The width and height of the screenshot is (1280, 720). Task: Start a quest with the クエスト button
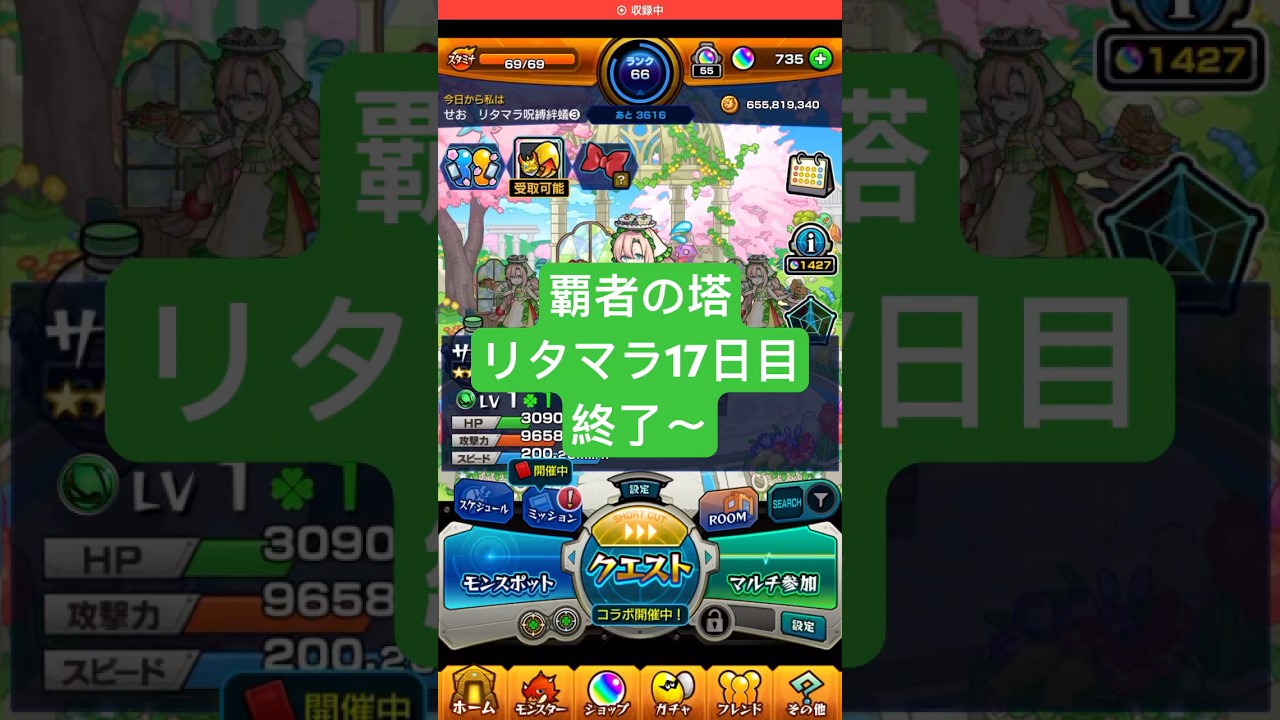coord(640,567)
